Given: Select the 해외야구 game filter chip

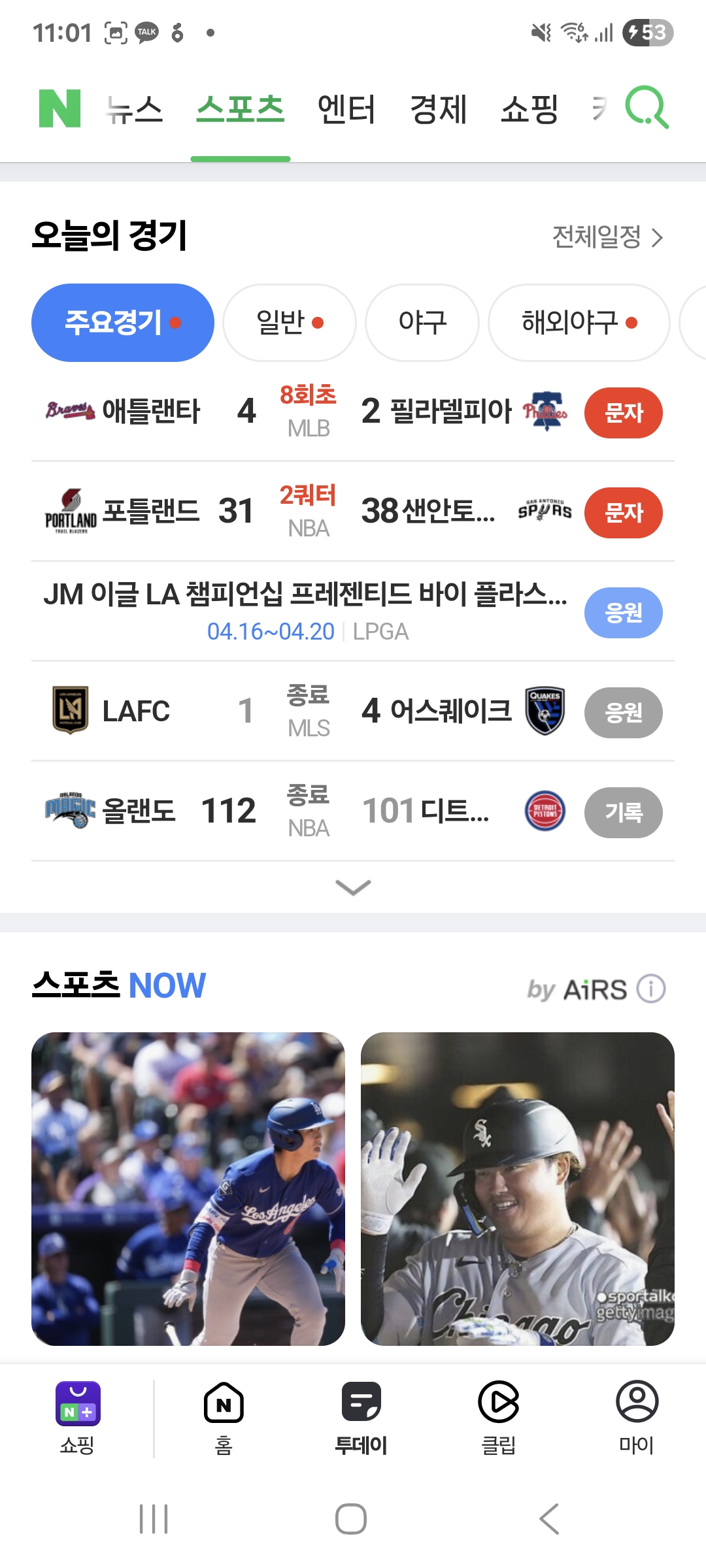Looking at the screenshot, I should coord(579,323).
